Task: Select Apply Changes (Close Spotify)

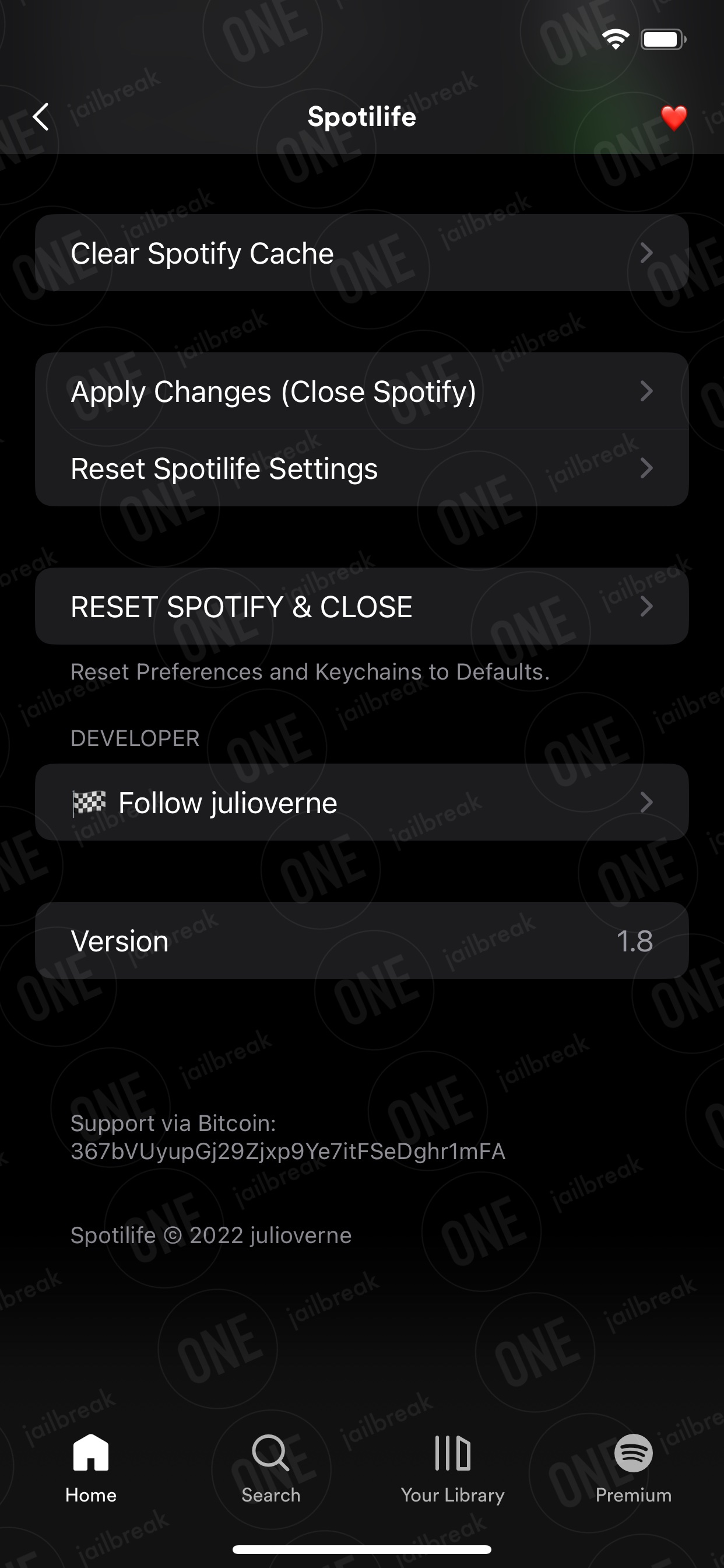Action: click(x=362, y=391)
